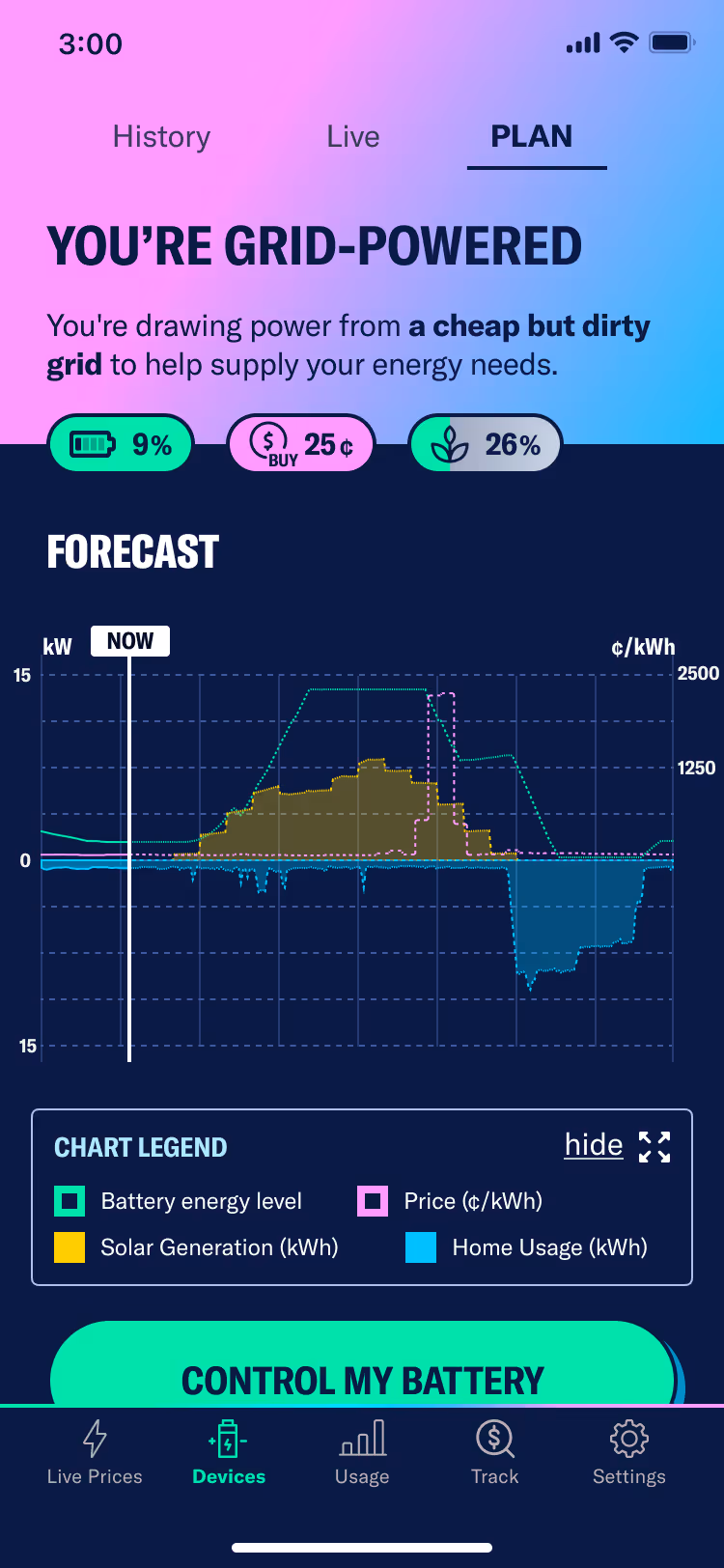
Task: Hide the chart legend
Action: [594, 1145]
